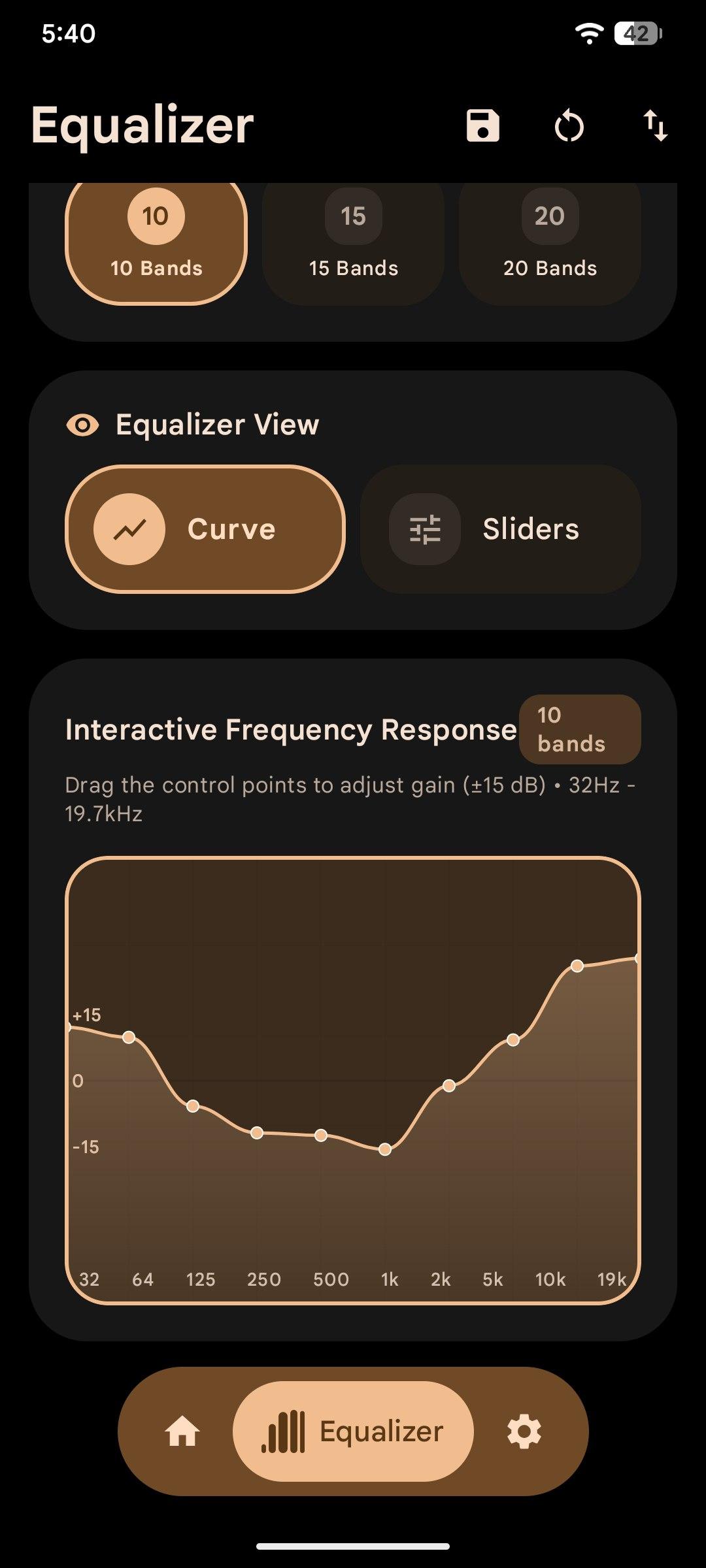The width and height of the screenshot is (706, 1568).
Task: Select the 10 Bands option
Action: pyautogui.click(x=156, y=242)
